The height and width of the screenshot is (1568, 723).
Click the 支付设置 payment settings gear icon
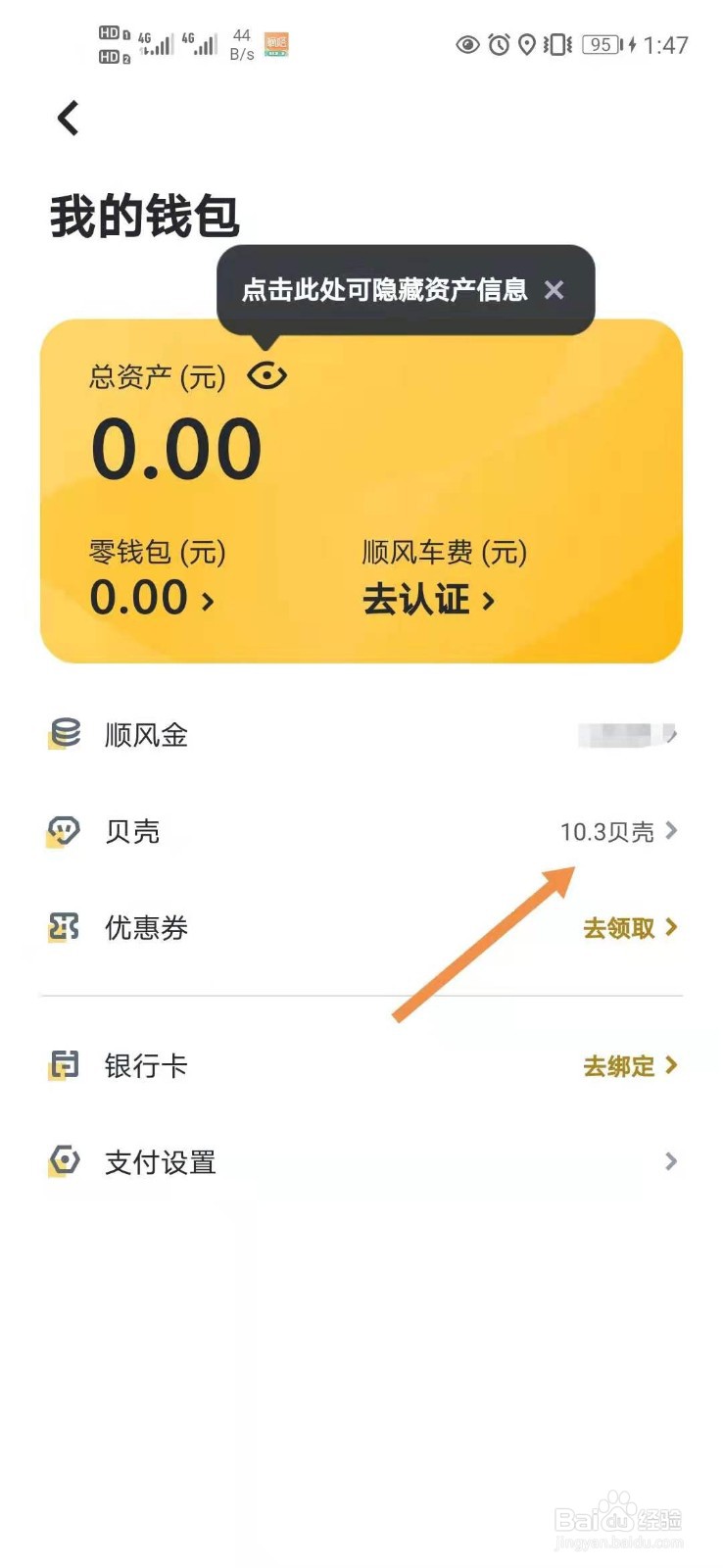63,1162
